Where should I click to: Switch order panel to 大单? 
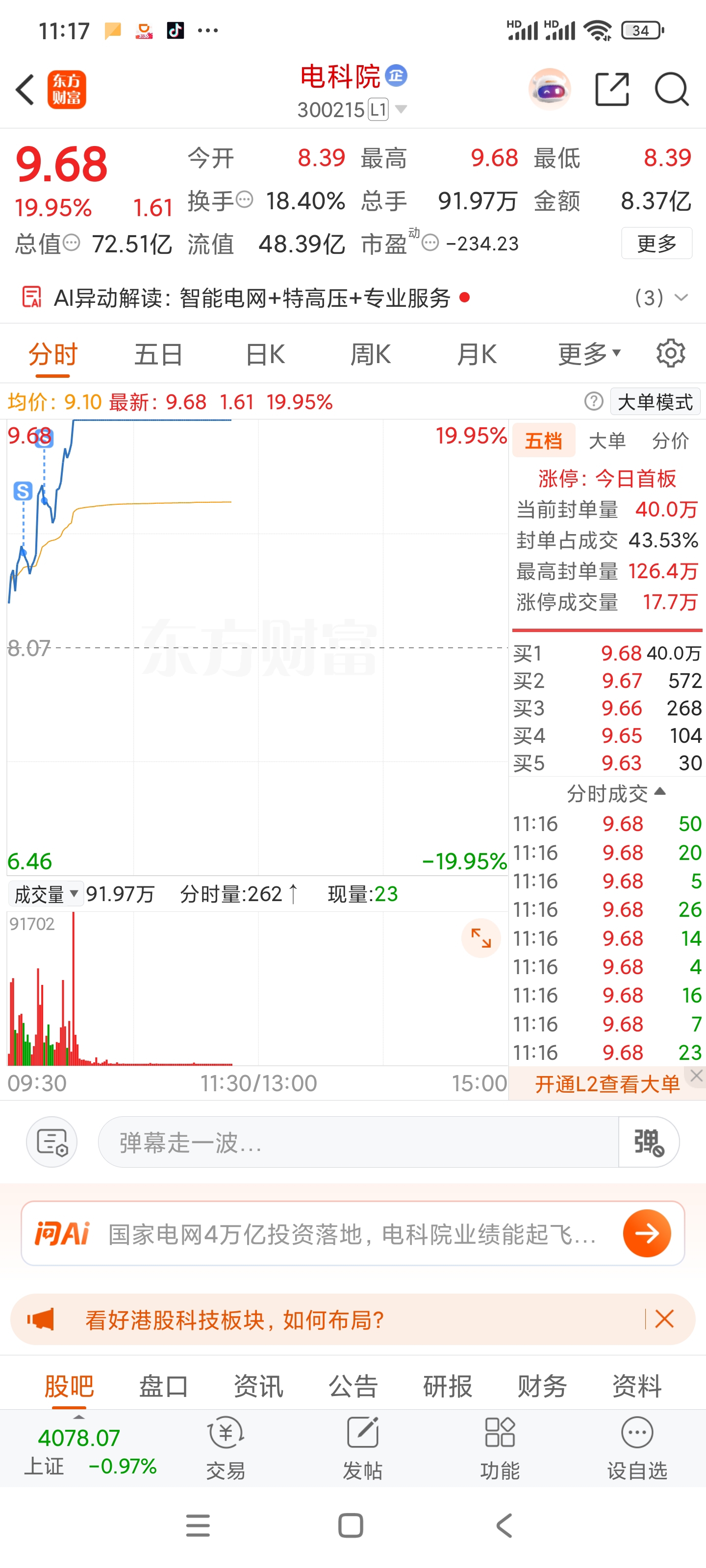pos(606,441)
